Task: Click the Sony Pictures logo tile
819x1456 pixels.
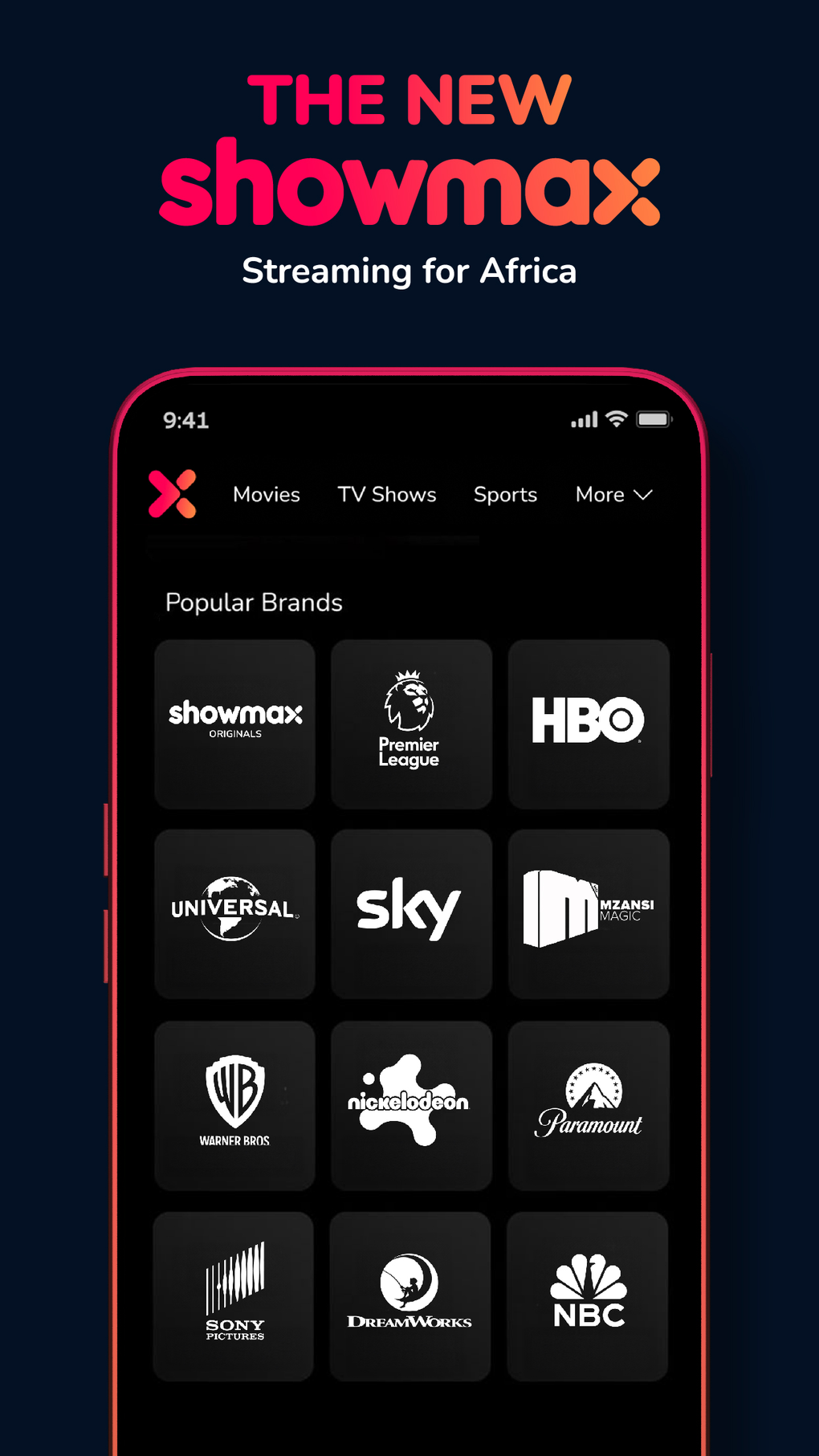Action: pos(233,1295)
